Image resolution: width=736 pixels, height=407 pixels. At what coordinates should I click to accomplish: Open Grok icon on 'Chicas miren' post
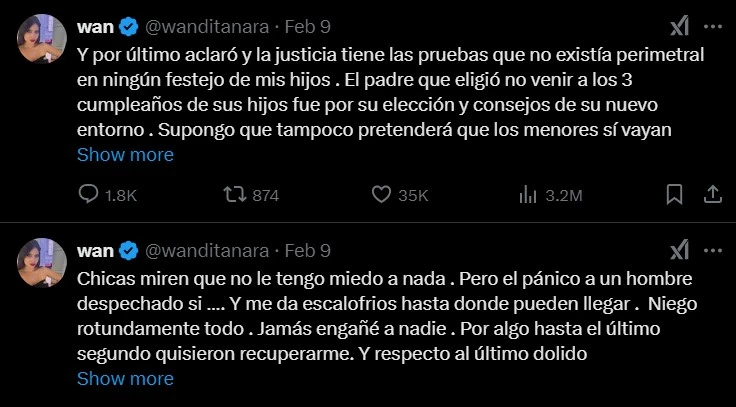678,249
